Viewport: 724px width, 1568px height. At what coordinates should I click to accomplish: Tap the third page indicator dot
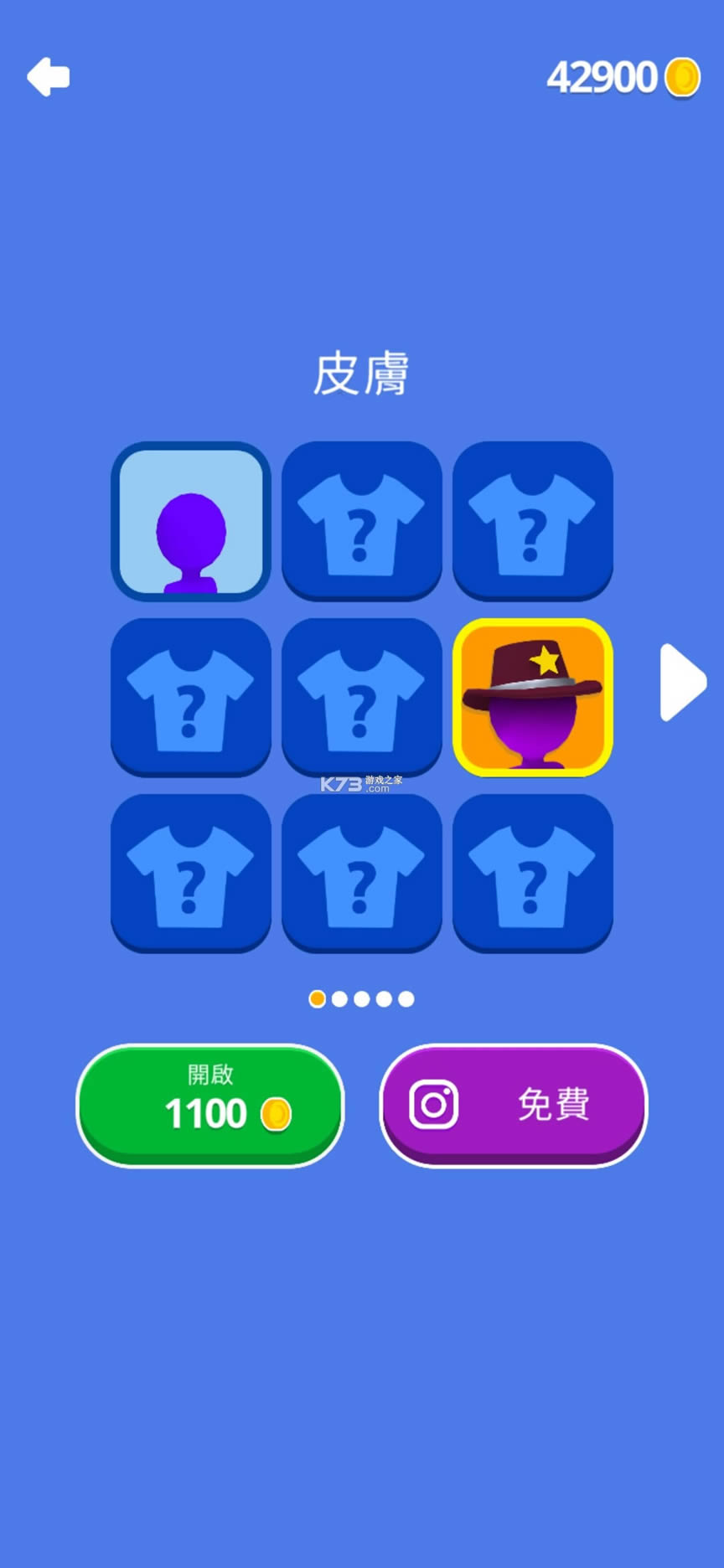(363, 998)
